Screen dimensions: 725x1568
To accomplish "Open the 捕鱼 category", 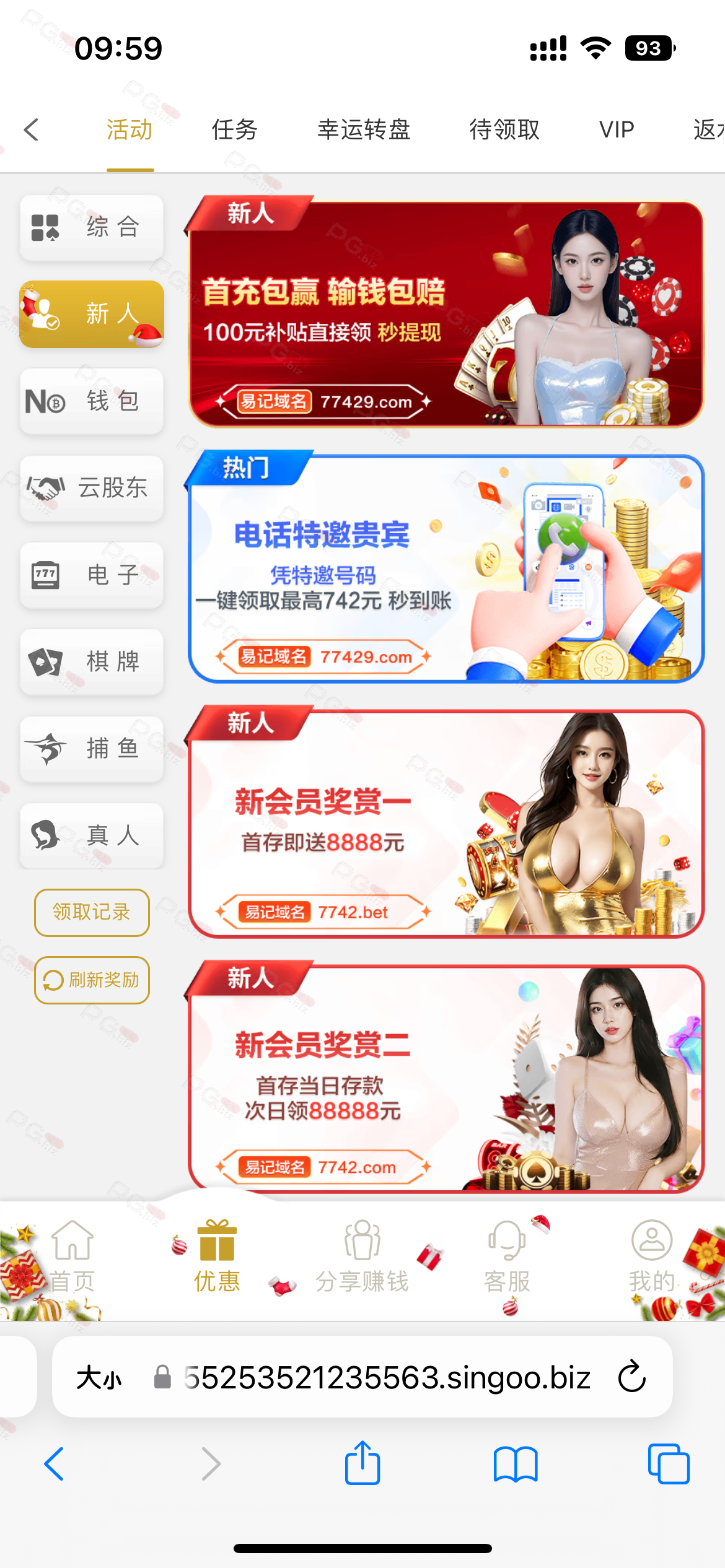I will click(92, 748).
